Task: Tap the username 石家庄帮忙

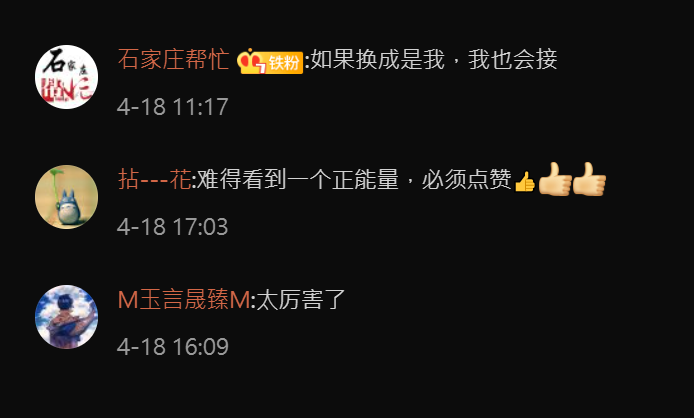Action: [x=172, y=60]
